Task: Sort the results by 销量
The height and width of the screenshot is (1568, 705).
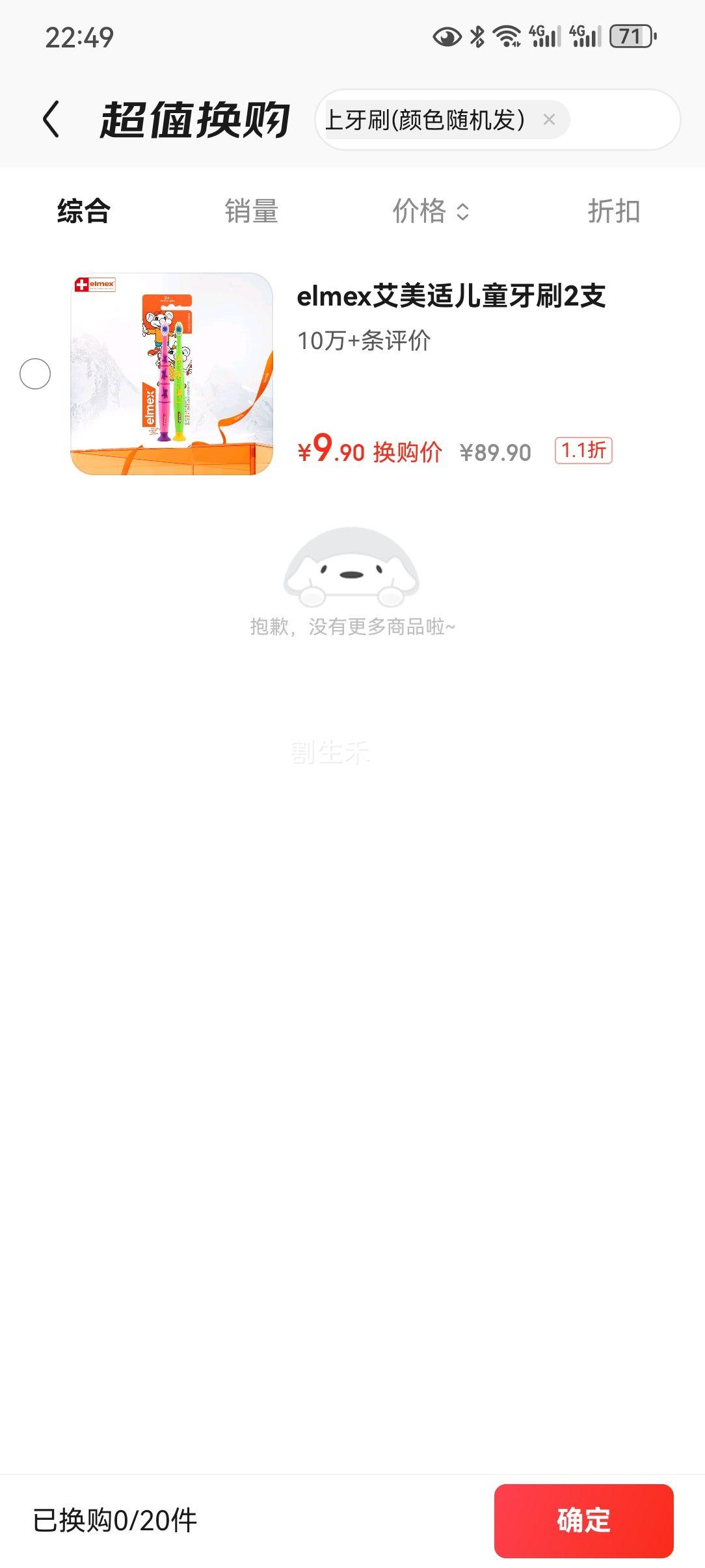Action: (252, 211)
